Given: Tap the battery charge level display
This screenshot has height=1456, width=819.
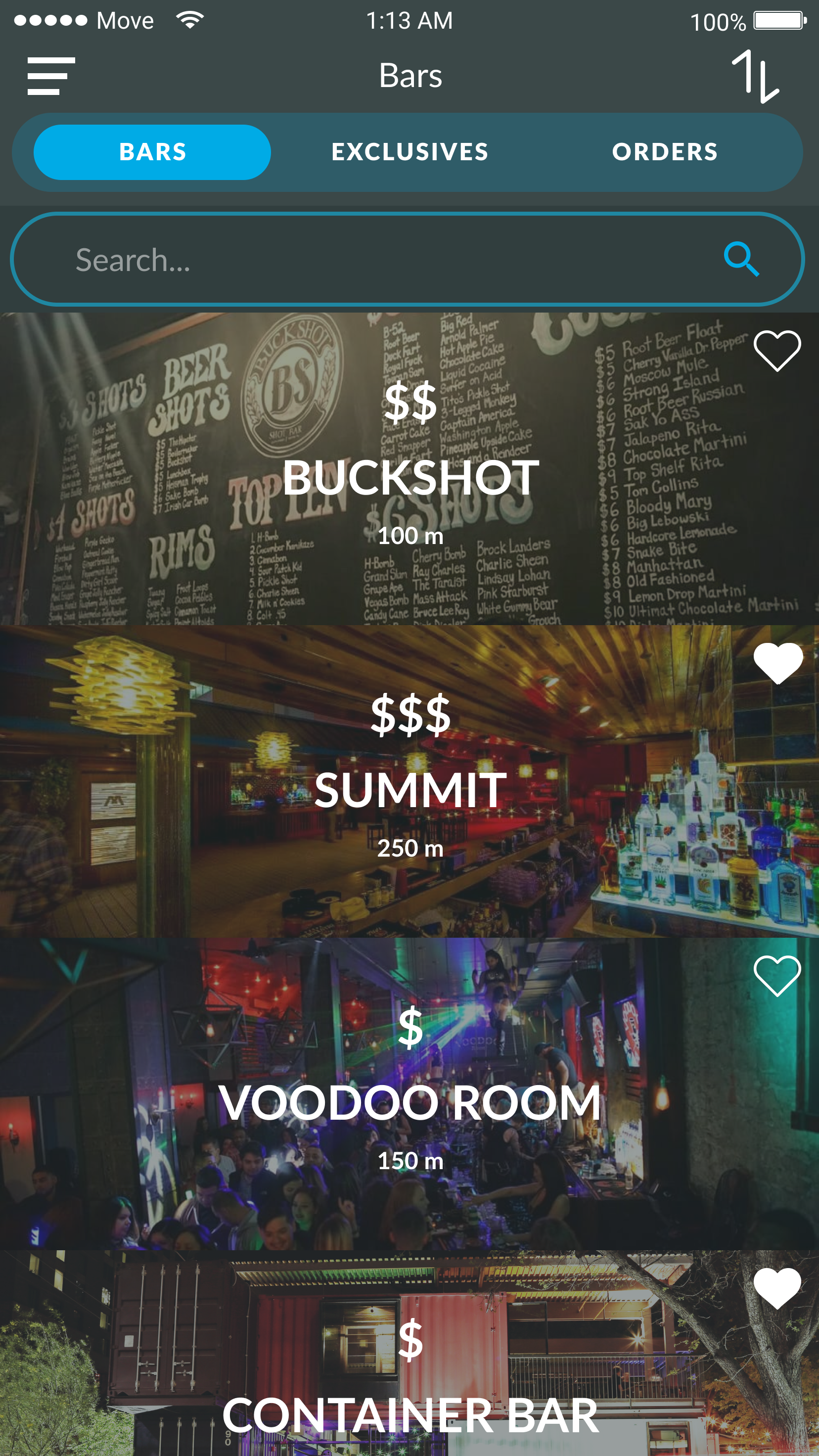Looking at the screenshot, I should (718, 20).
